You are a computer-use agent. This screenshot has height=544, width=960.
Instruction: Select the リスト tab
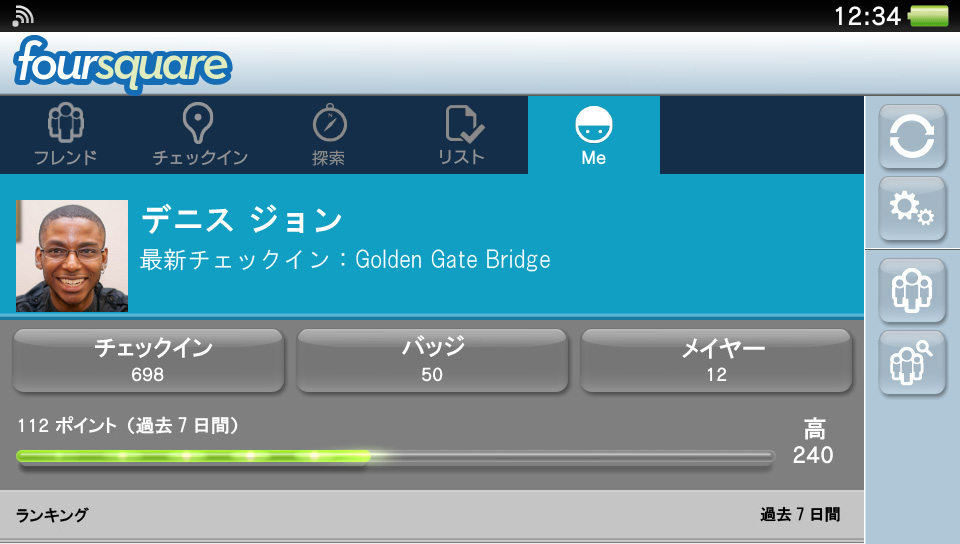point(462,135)
